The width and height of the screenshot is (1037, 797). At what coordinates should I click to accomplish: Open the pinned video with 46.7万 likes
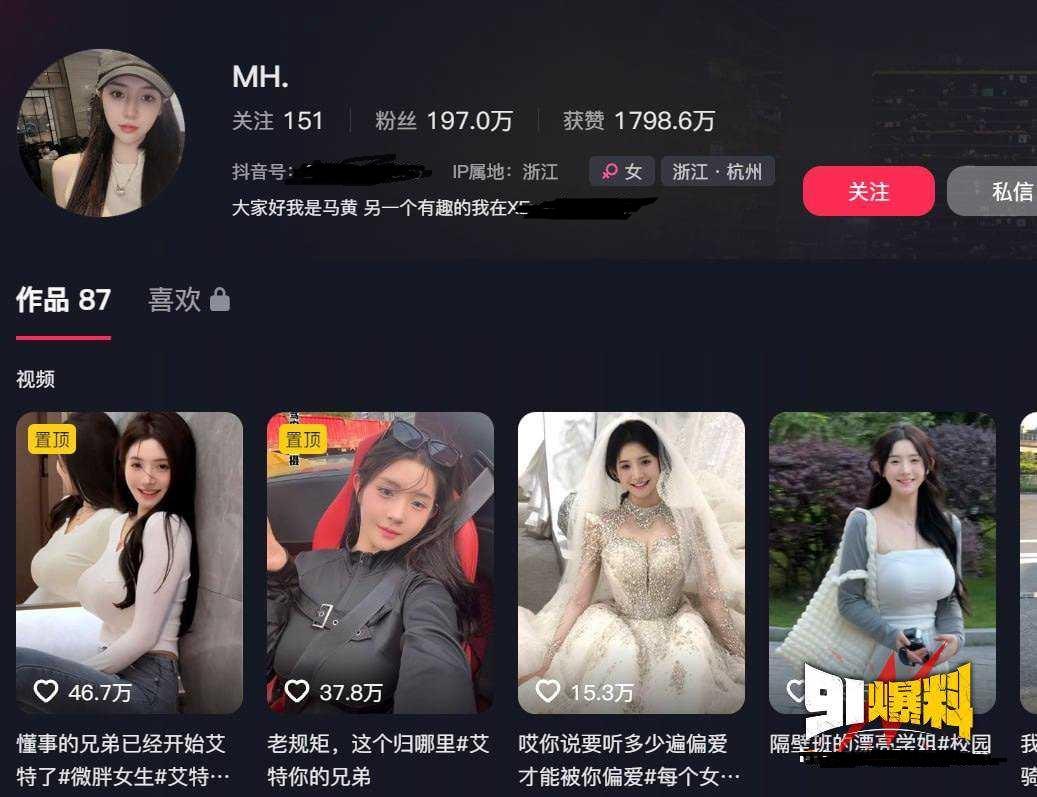click(129, 562)
